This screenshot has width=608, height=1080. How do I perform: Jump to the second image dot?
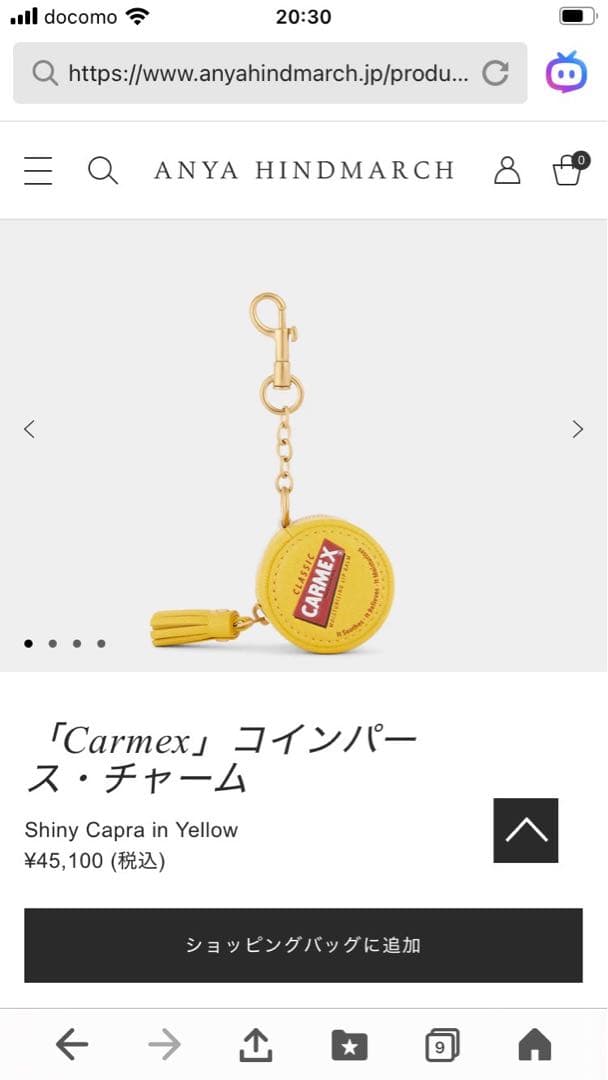click(x=52, y=643)
